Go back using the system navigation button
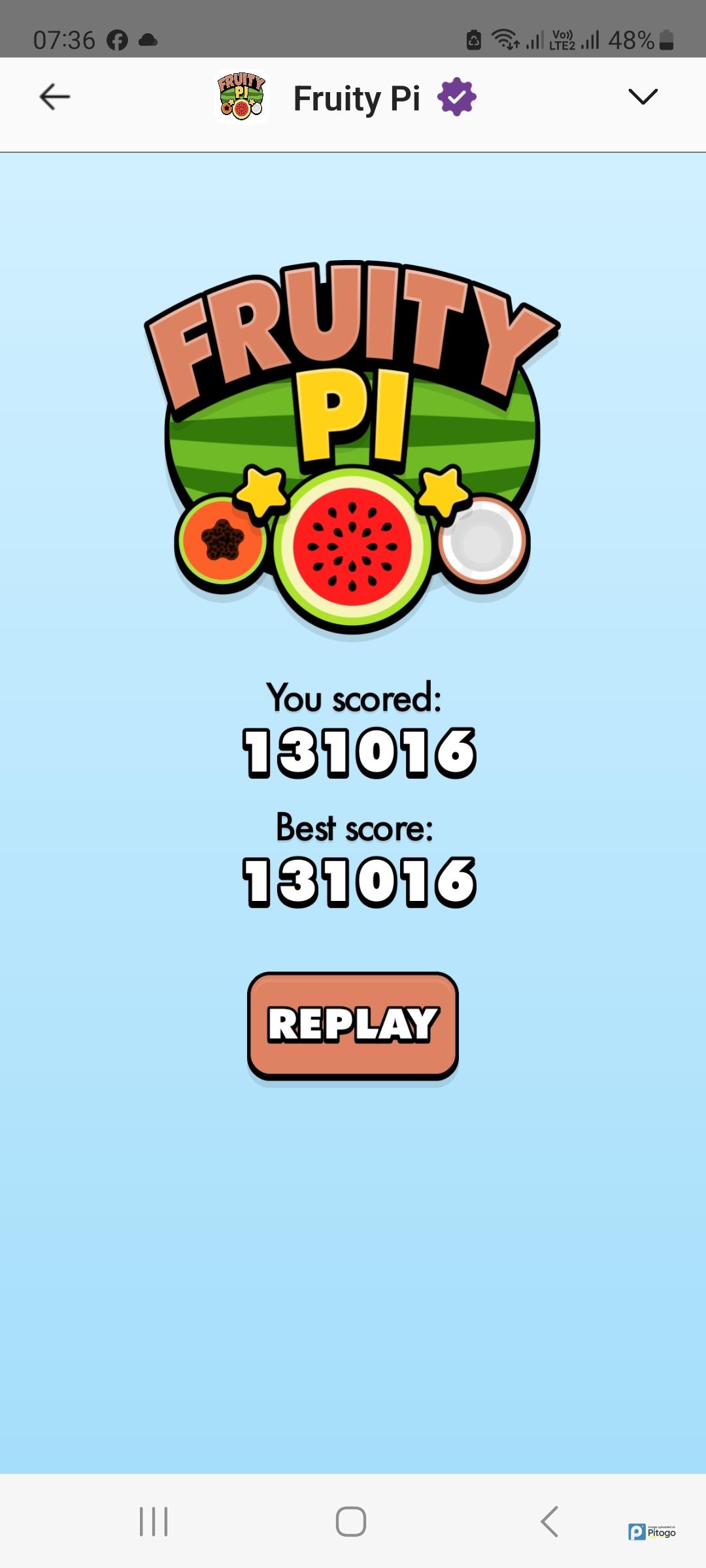The width and height of the screenshot is (706, 1568). coord(549,1522)
